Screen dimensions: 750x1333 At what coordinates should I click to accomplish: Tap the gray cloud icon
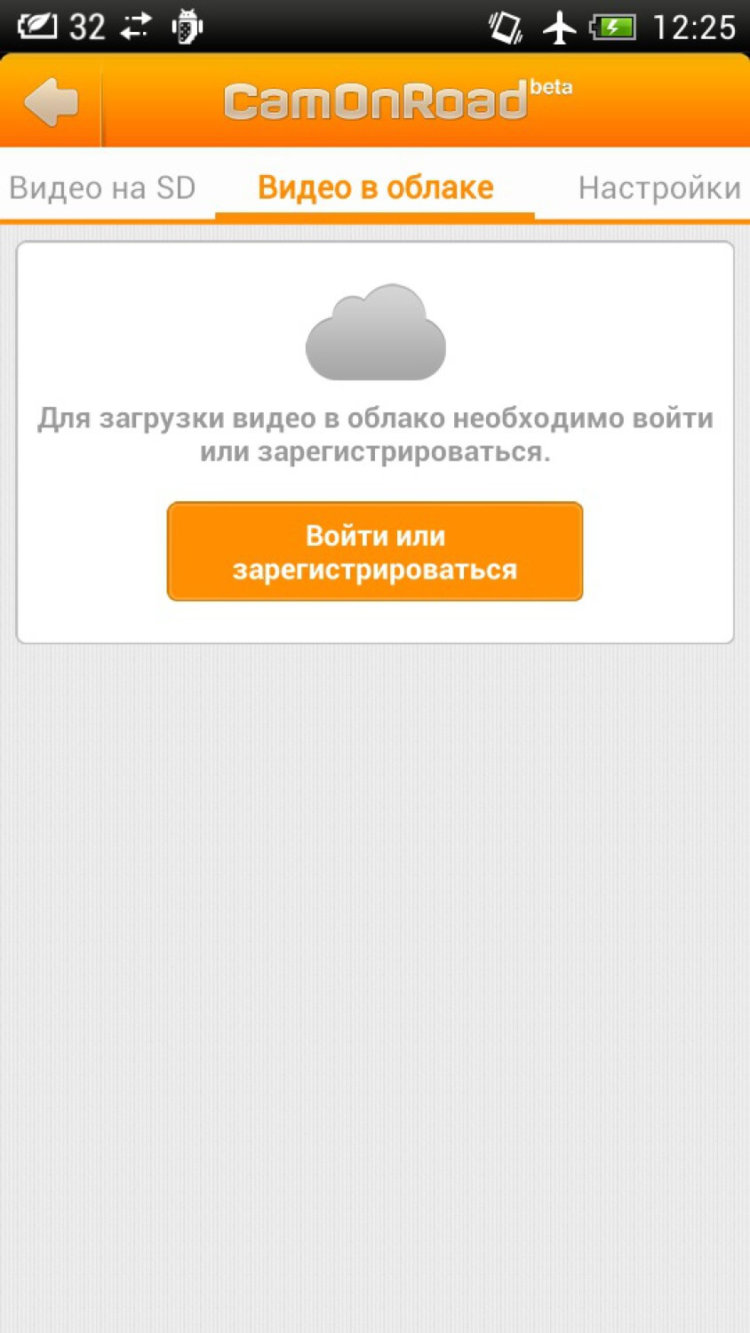click(x=375, y=332)
